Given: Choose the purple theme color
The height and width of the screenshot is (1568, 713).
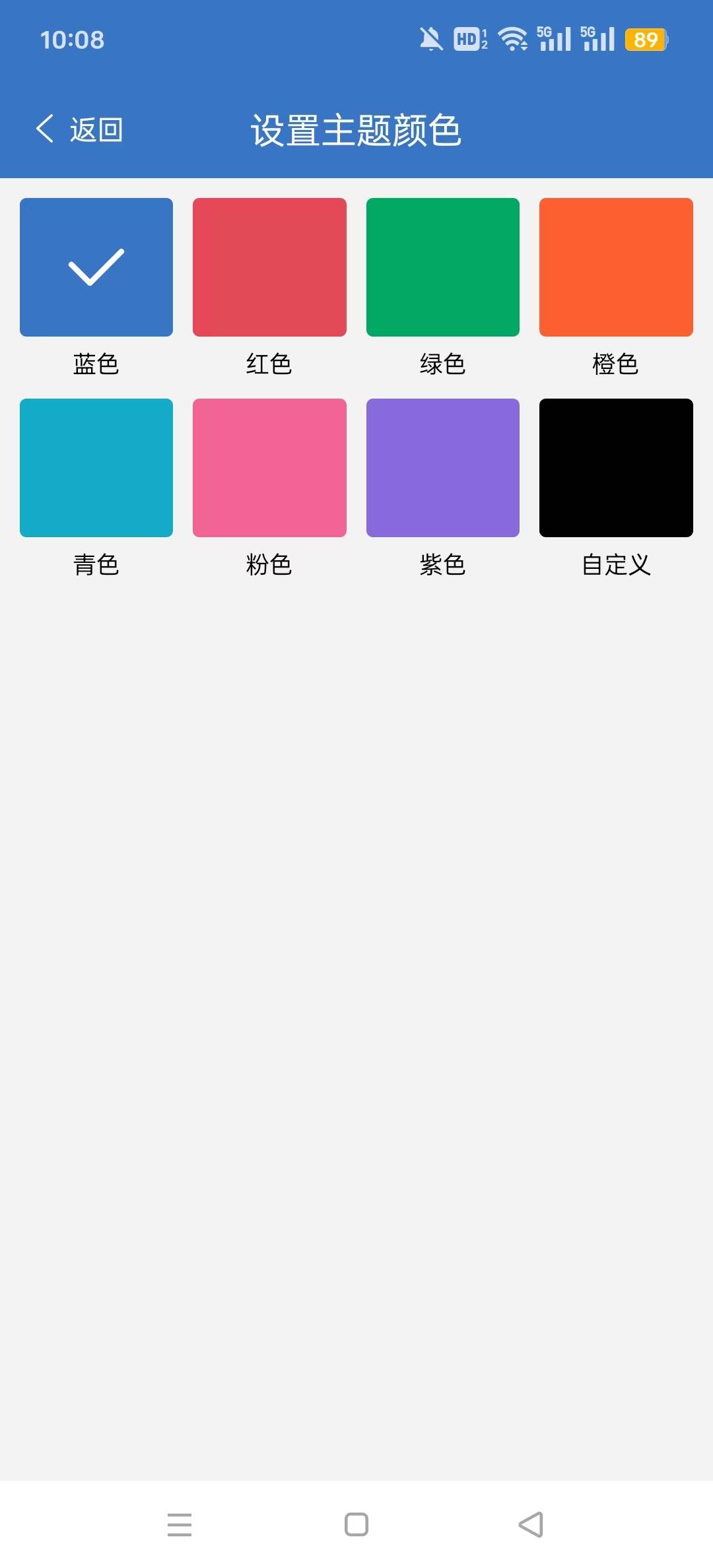Looking at the screenshot, I should point(442,467).
